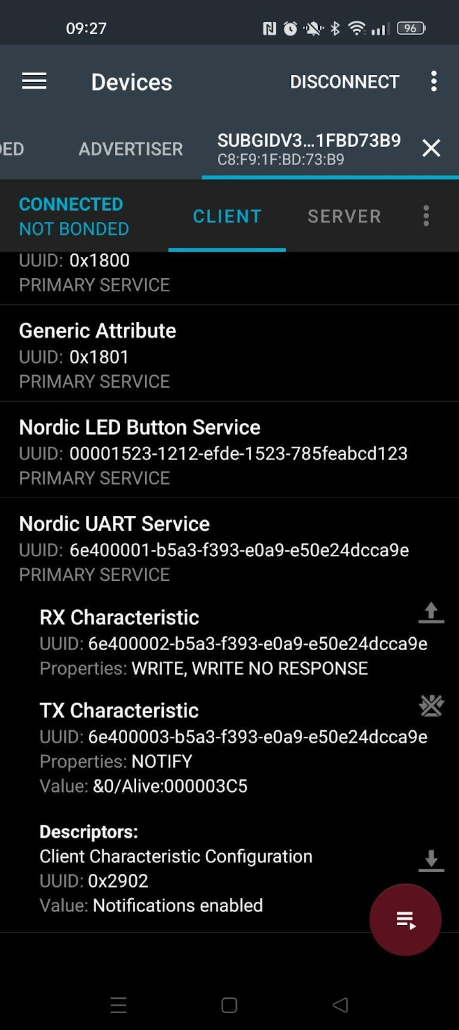The image size is (459, 1030).
Task: Open the top app bar overflow menu
Action: (433, 81)
